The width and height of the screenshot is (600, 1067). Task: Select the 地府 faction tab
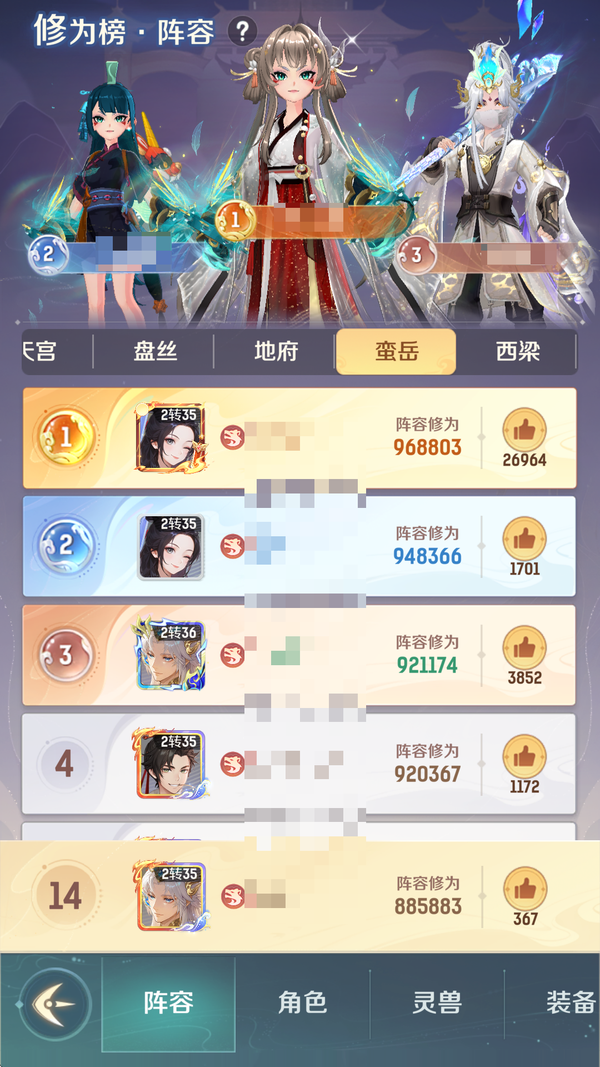pyautogui.click(x=275, y=352)
